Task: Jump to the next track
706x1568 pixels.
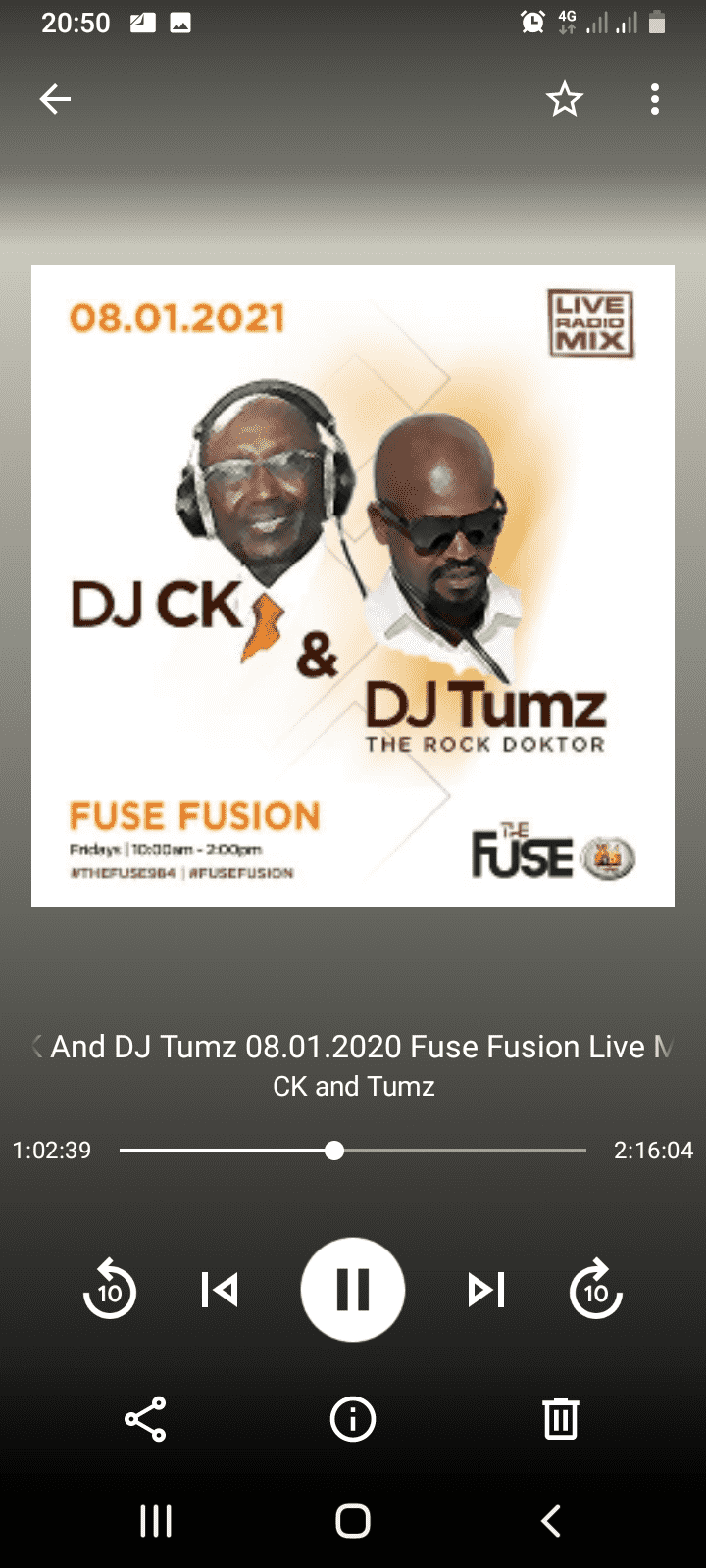Action: click(x=486, y=1290)
